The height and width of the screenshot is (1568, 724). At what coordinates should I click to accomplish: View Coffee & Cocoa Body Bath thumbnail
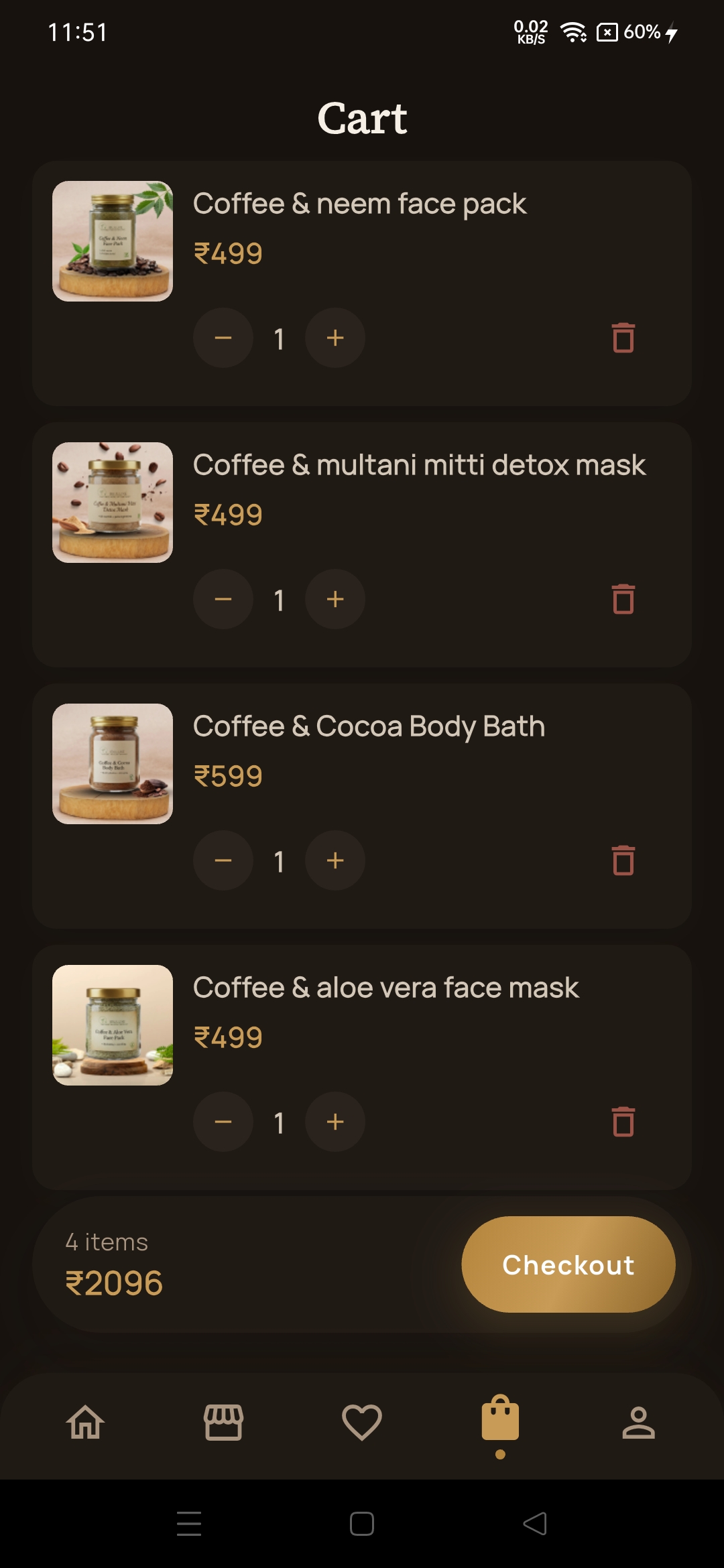click(x=113, y=764)
